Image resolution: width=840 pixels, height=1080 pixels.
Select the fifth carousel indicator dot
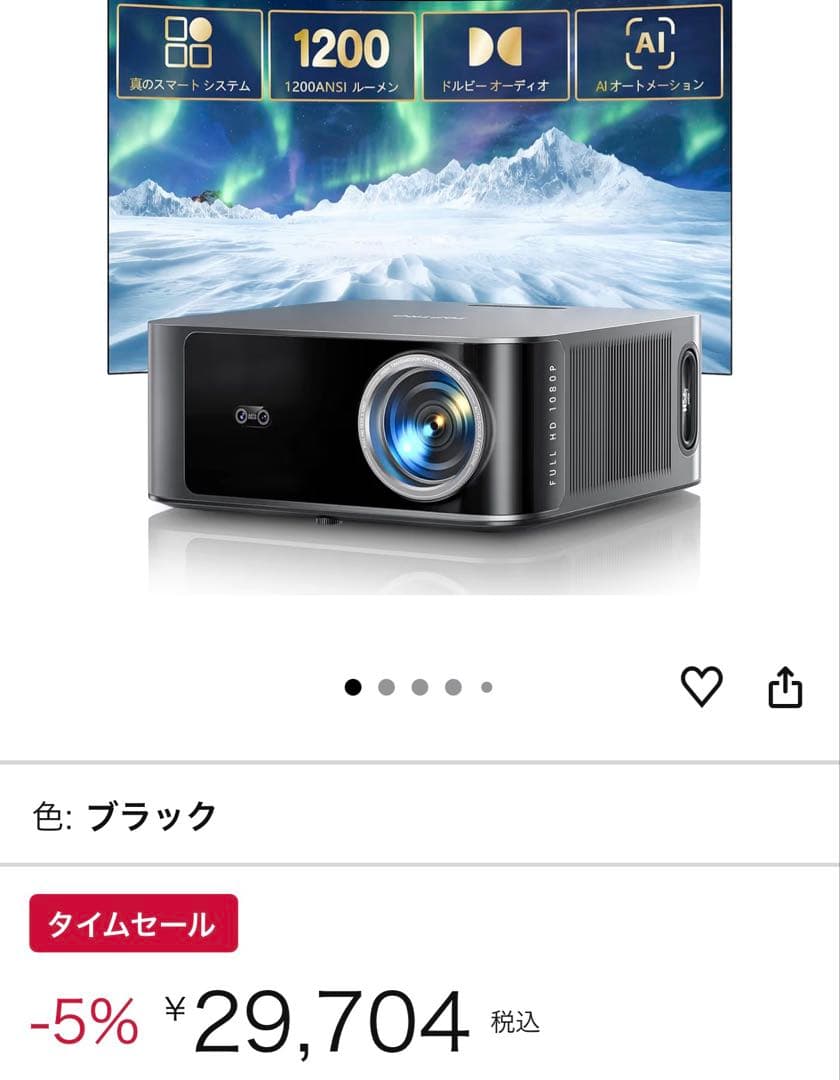pyautogui.click(x=487, y=687)
